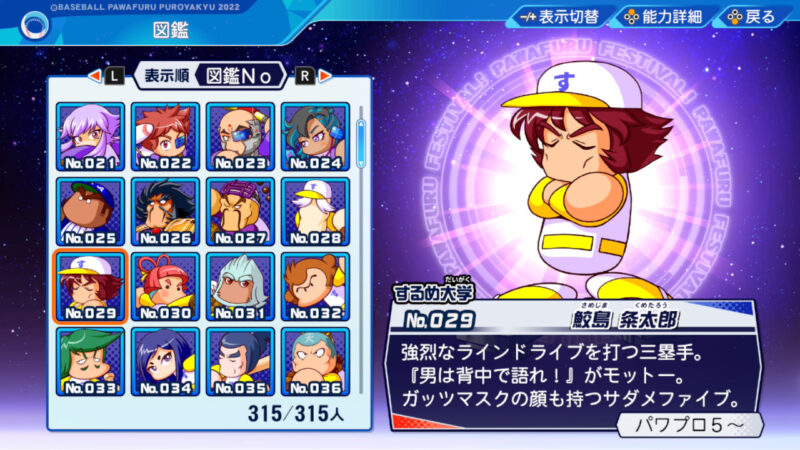Select character No.028
The image size is (800, 450).
tap(315, 212)
